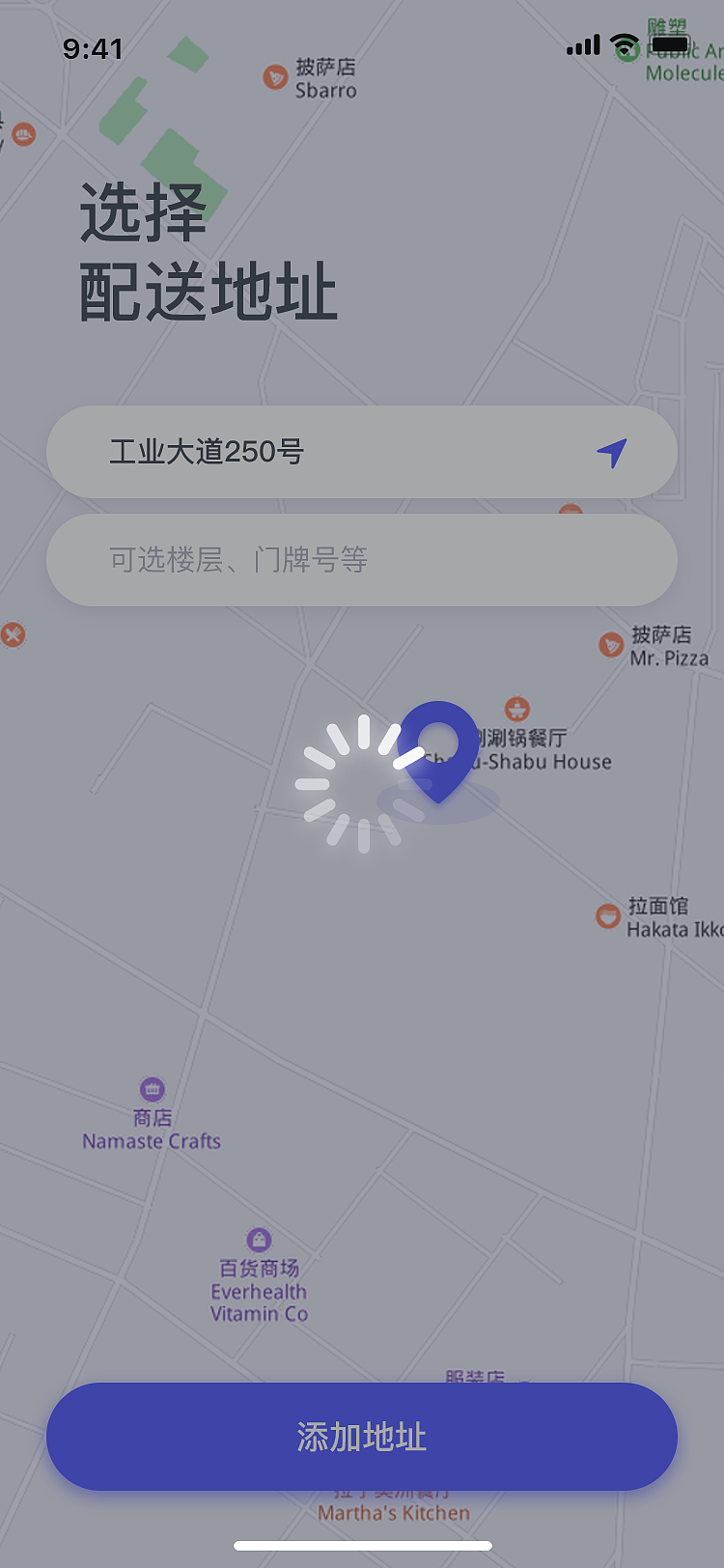This screenshot has height=1568, width=724.
Task: Open the 工业大道250号 address field
Action: pos(362,451)
